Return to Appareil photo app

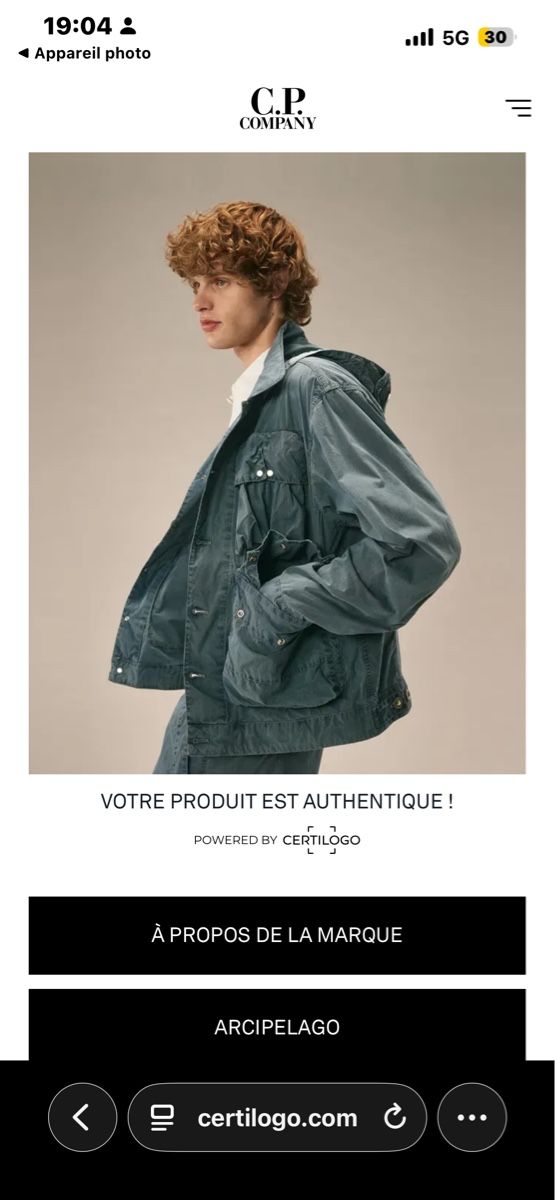tap(84, 54)
